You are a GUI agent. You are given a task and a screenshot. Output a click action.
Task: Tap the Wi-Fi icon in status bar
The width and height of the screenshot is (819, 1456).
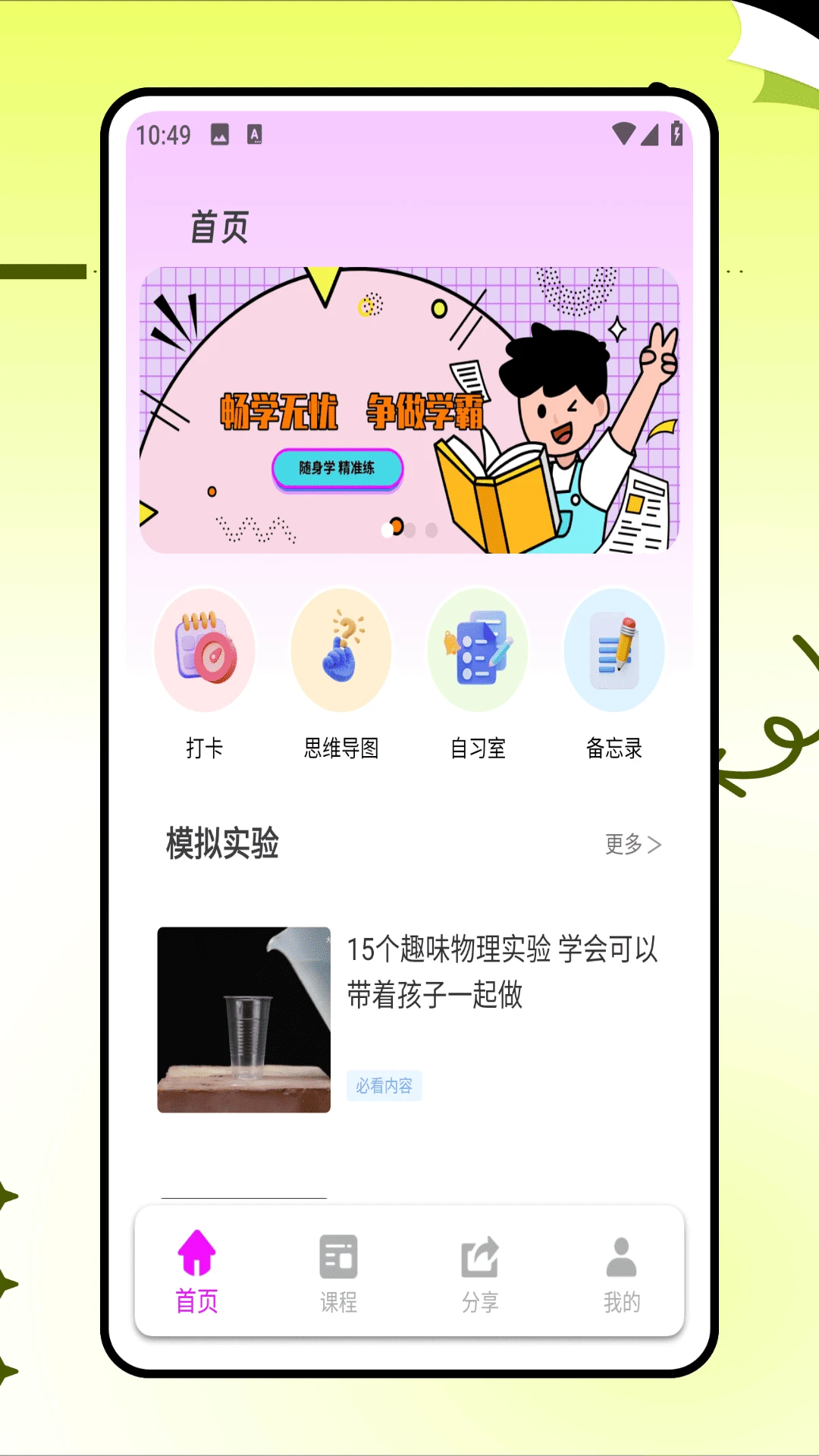click(x=623, y=133)
